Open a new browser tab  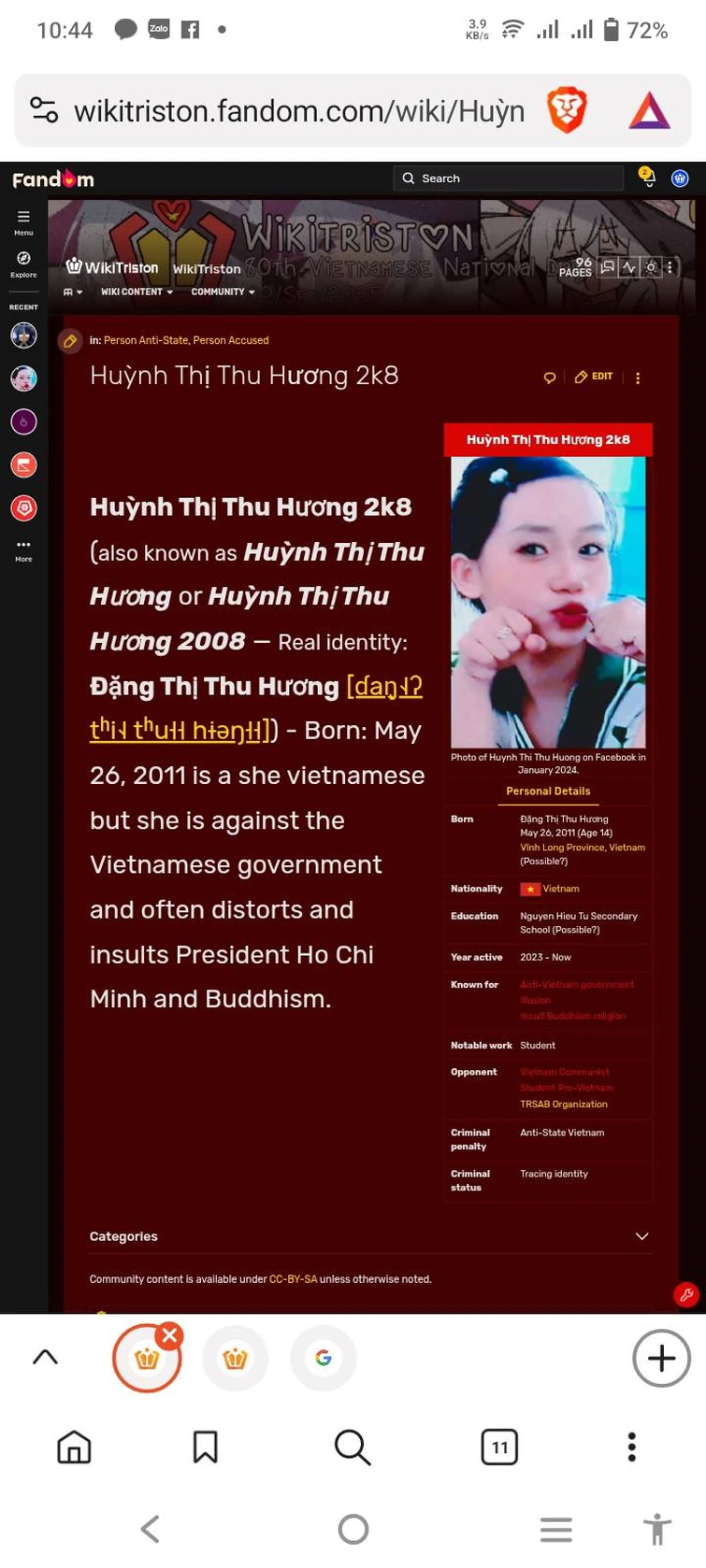(x=661, y=1358)
